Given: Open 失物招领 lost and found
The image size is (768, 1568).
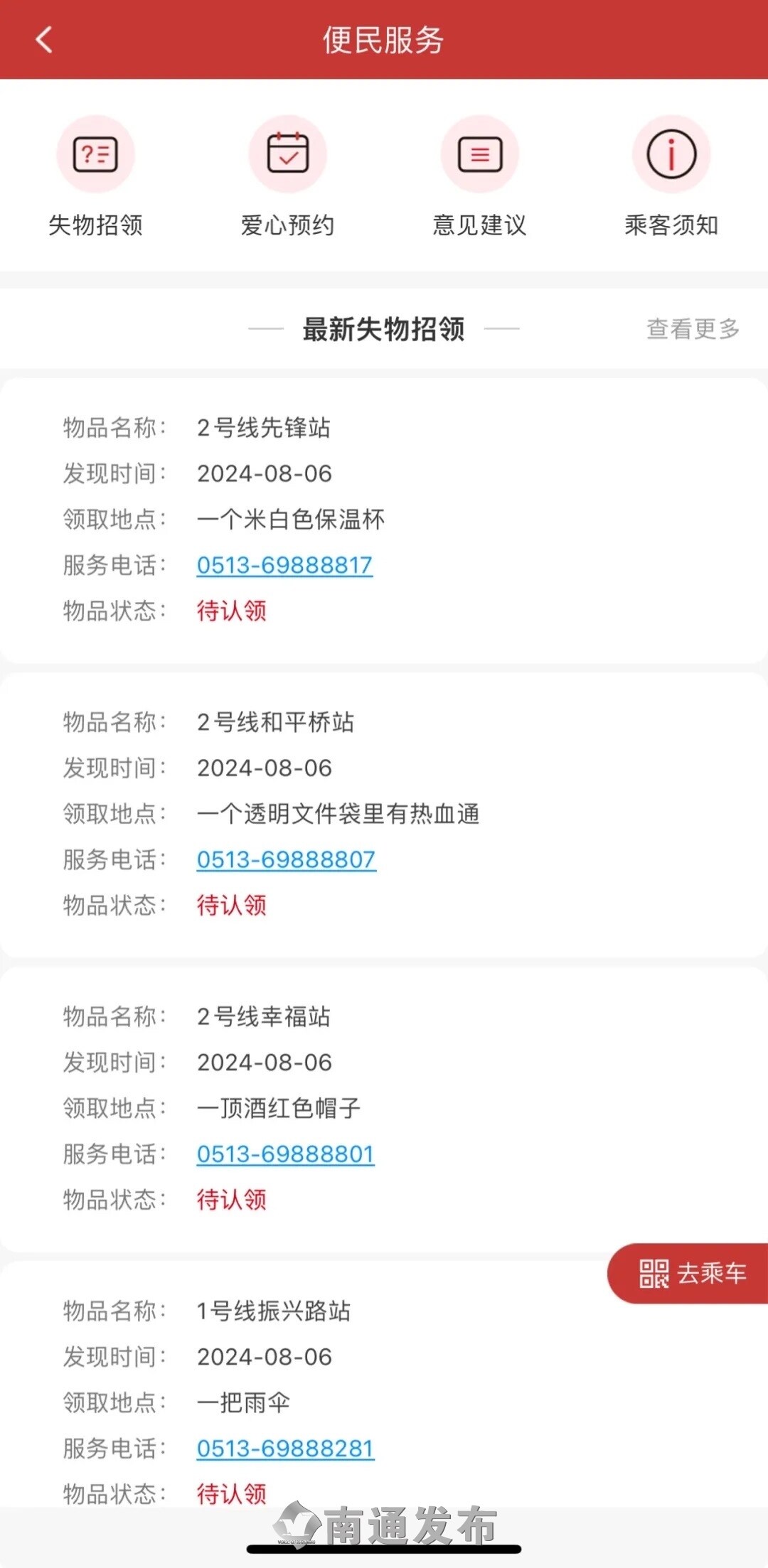Looking at the screenshot, I should click(x=96, y=176).
